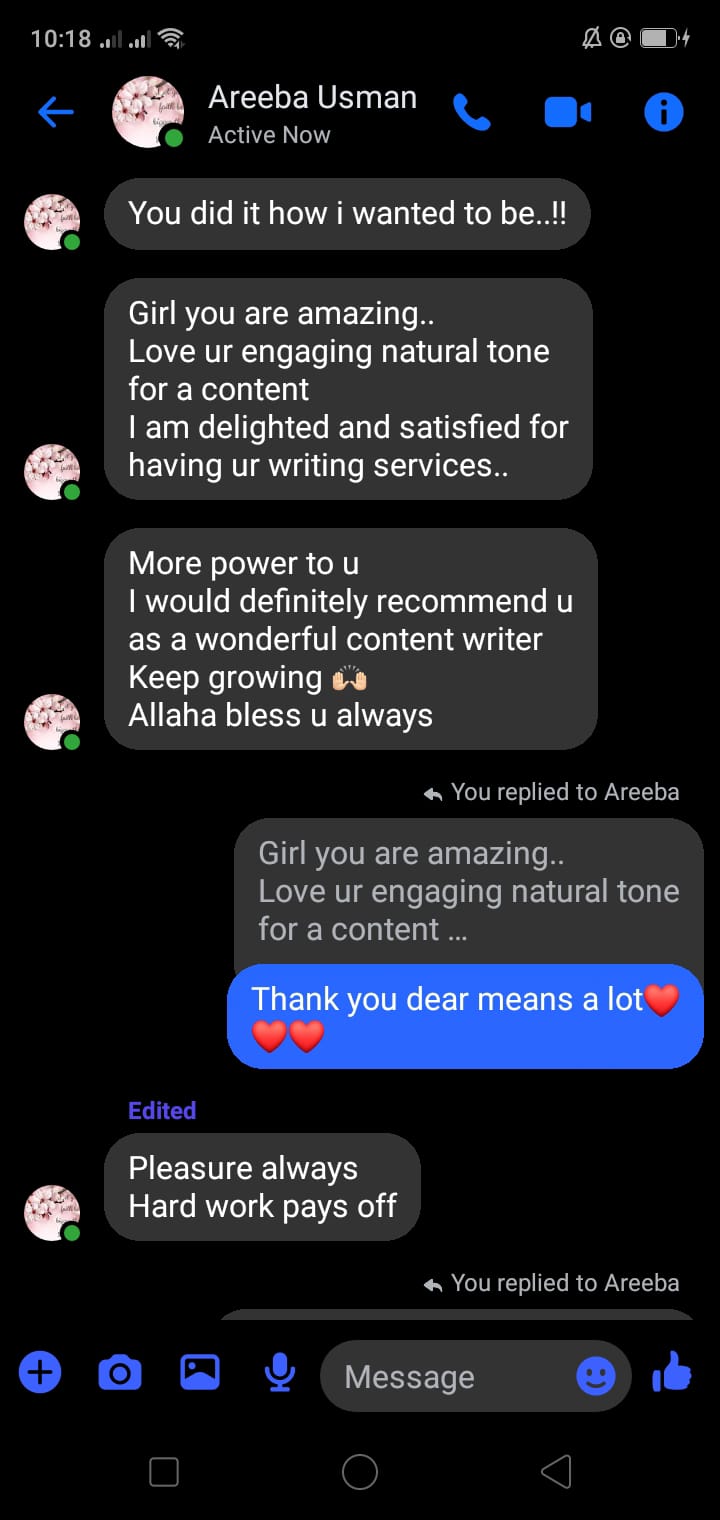
Task: Go back to the chat list
Action: click(55, 112)
